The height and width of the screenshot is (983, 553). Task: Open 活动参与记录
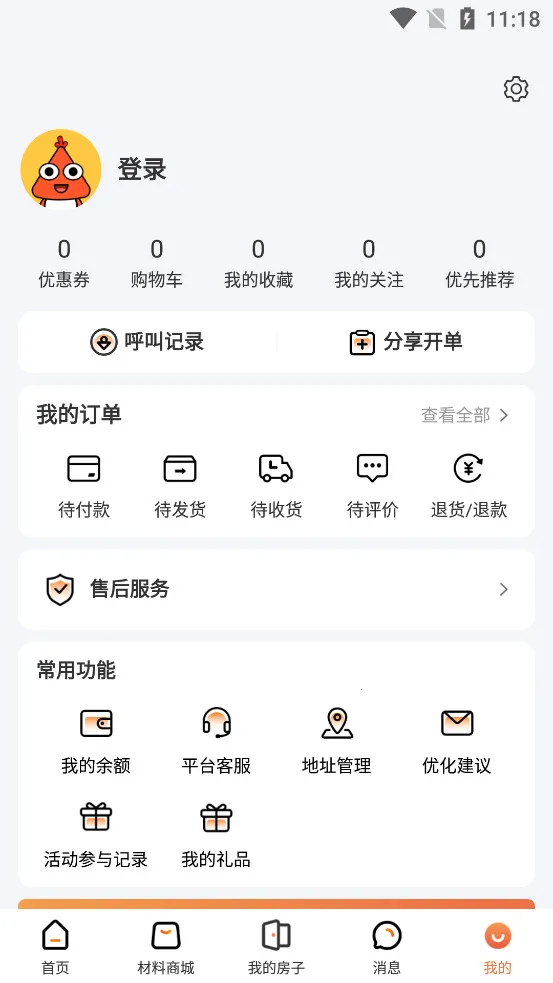click(x=96, y=835)
